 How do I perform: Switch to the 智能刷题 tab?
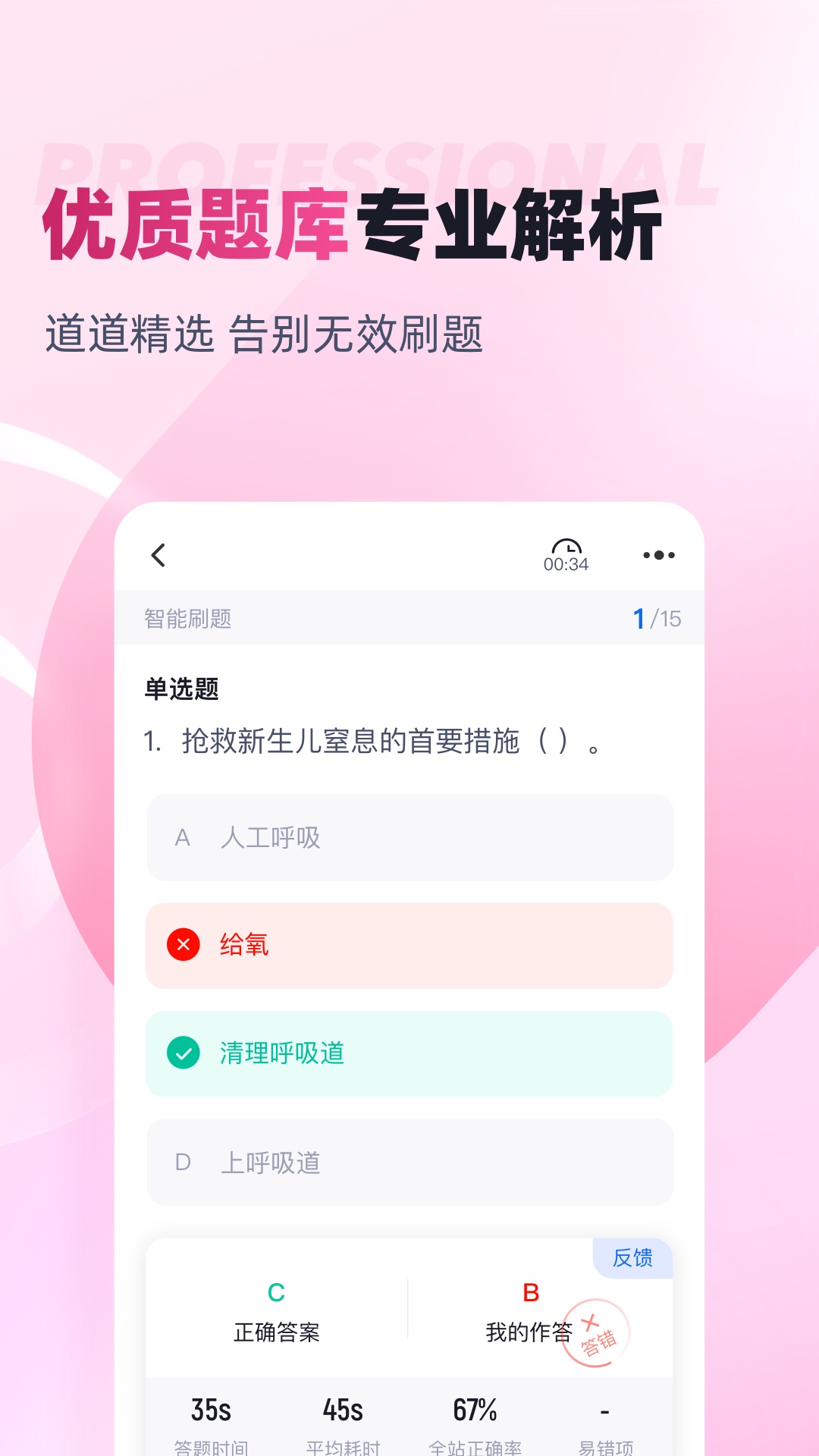click(188, 618)
